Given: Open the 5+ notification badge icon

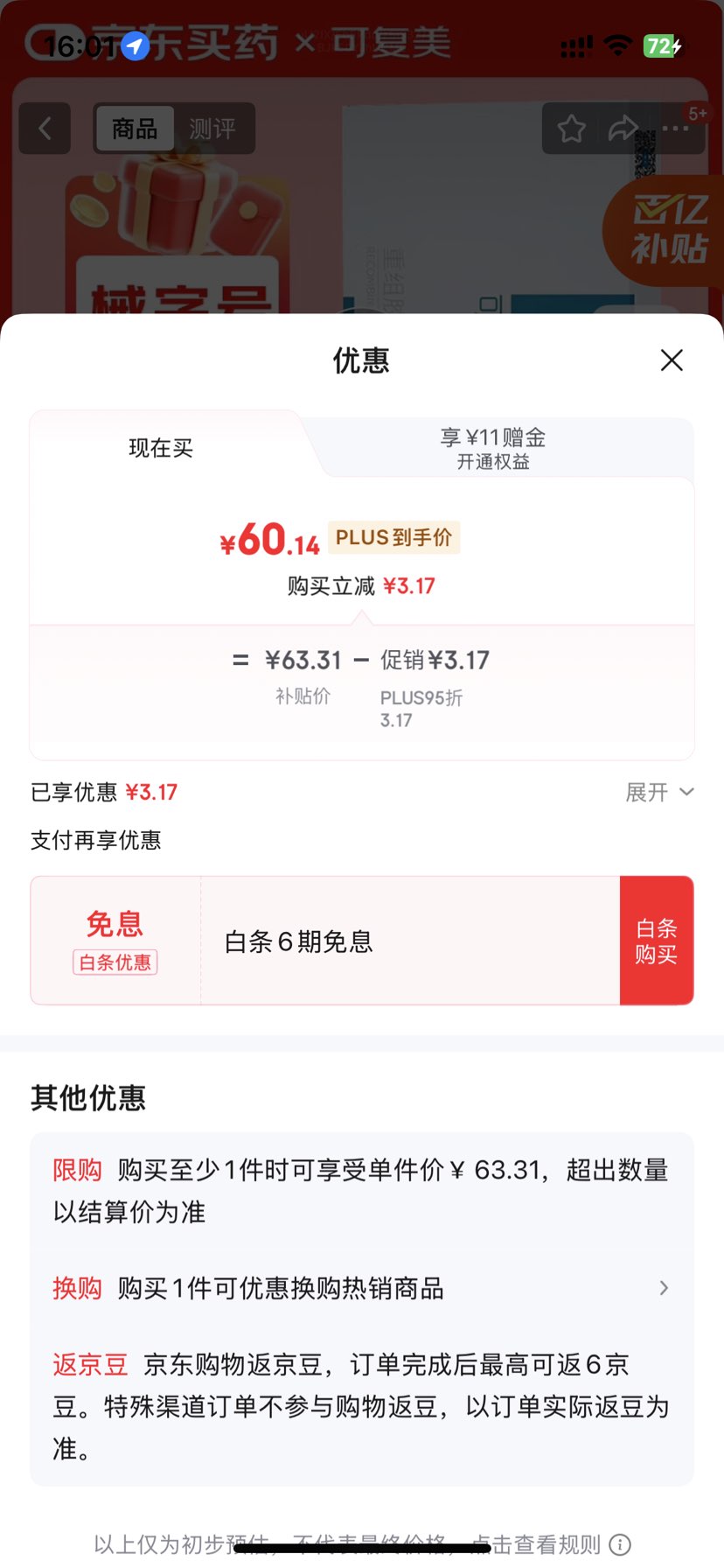Looking at the screenshot, I should (696, 112).
